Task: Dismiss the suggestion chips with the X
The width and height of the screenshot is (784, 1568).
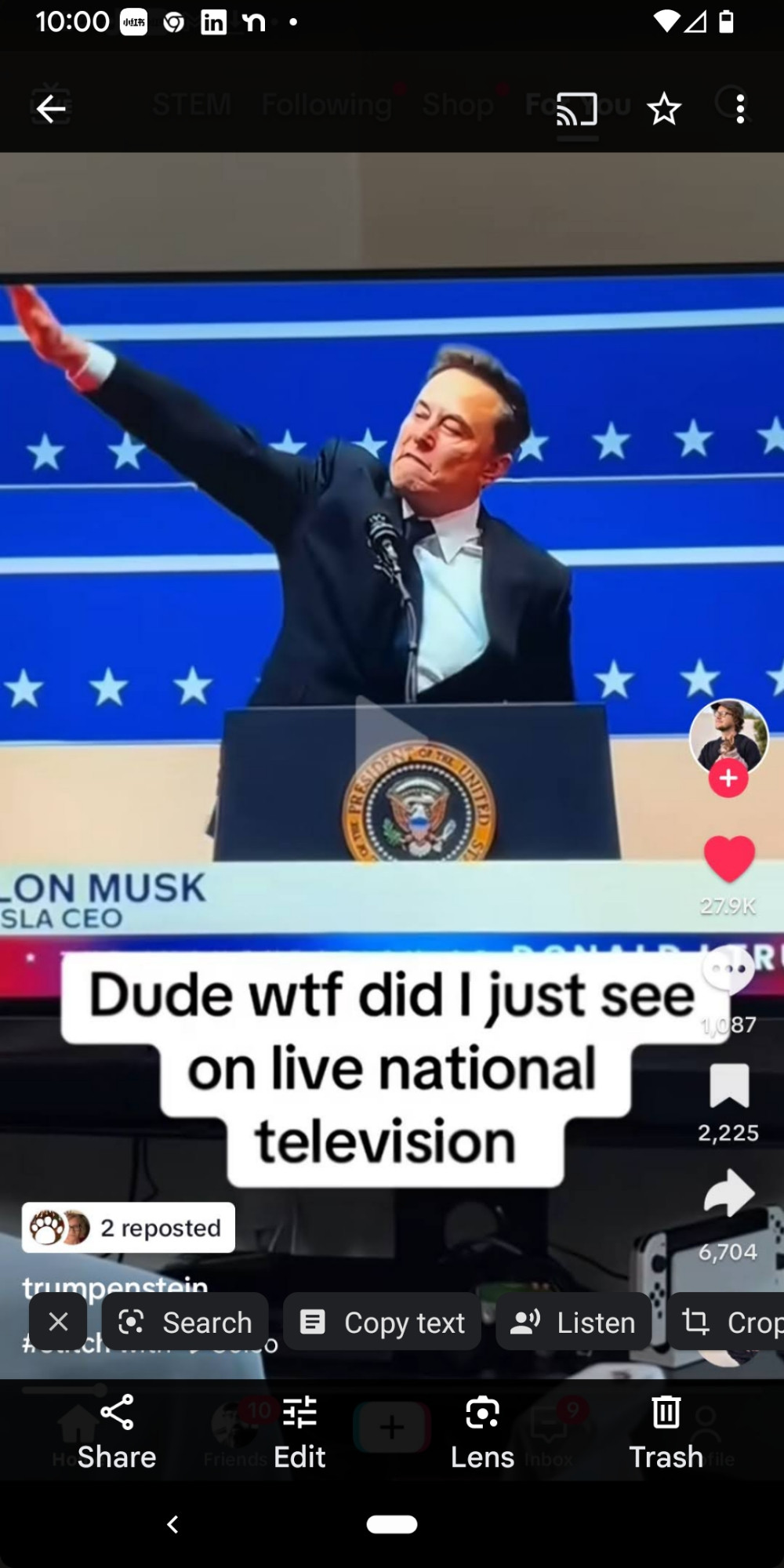Action: coord(58,1322)
